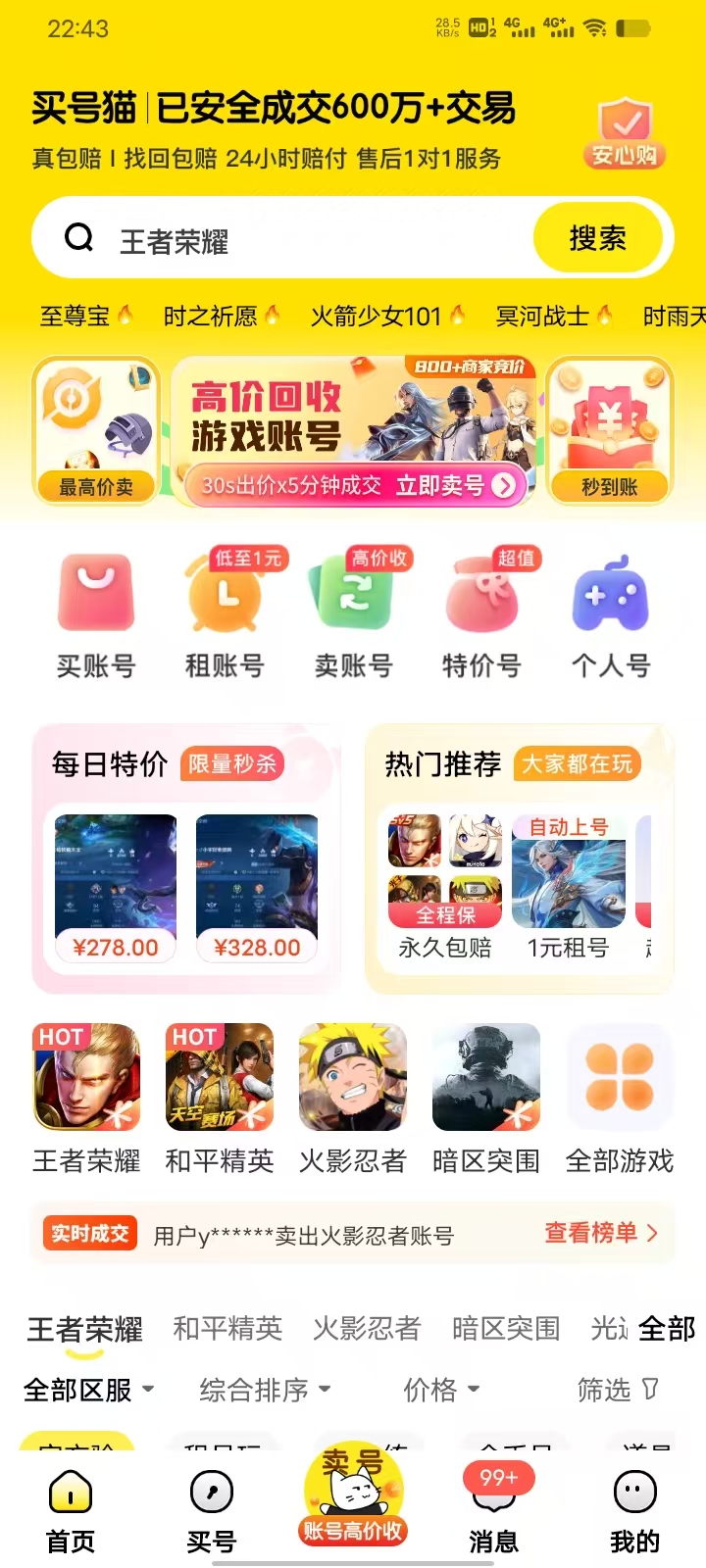Screen dimensions: 706x1568
Task: Open the 王者荣耀 search field
Action: (x=294, y=241)
